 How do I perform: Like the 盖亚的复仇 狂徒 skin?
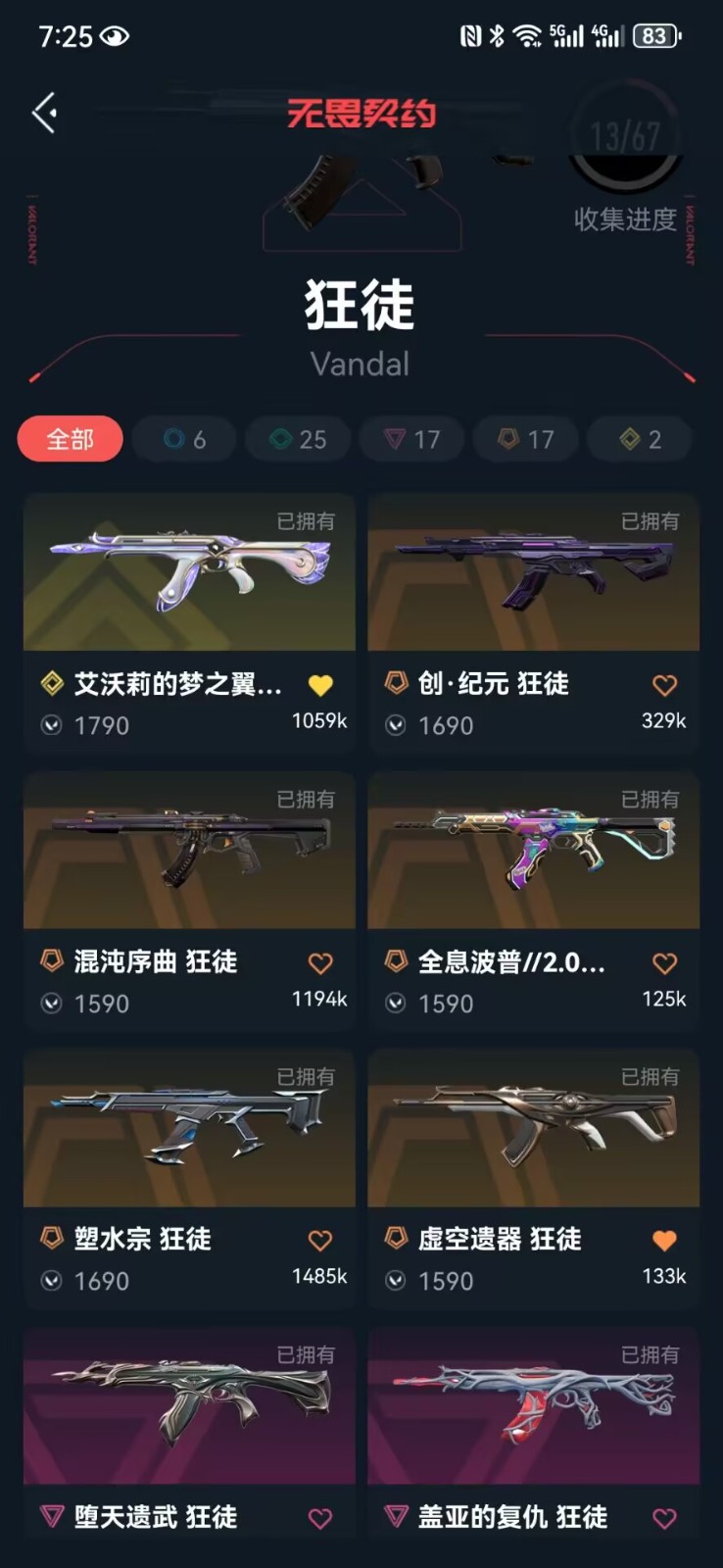tap(664, 1518)
